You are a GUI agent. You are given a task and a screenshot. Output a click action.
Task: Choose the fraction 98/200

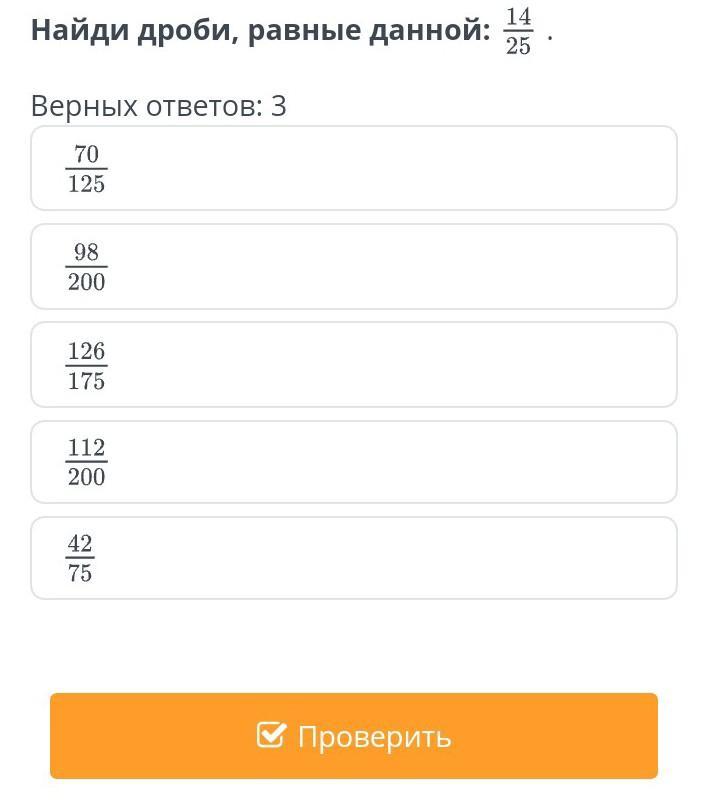(354, 266)
